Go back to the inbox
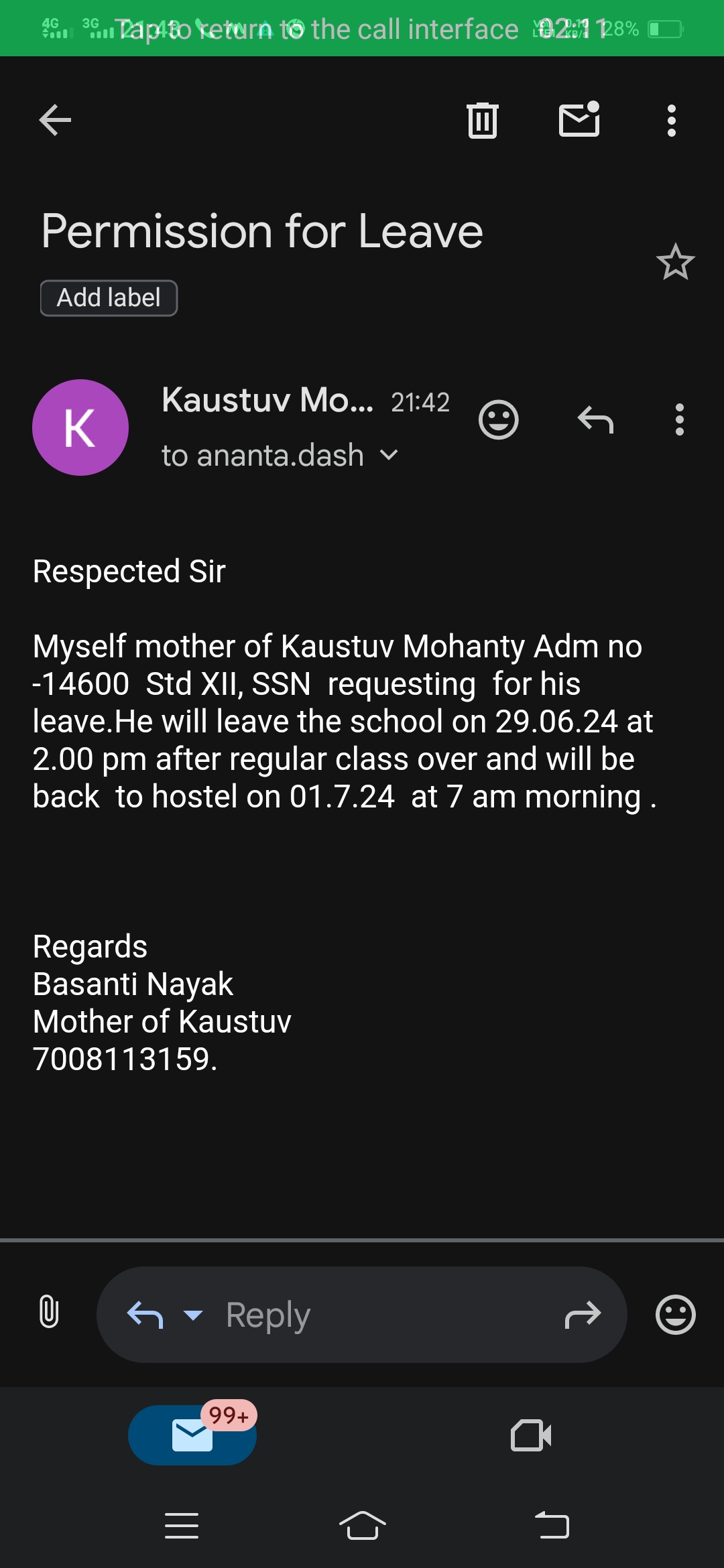The height and width of the screenshot is (1568, 724). 55,121
